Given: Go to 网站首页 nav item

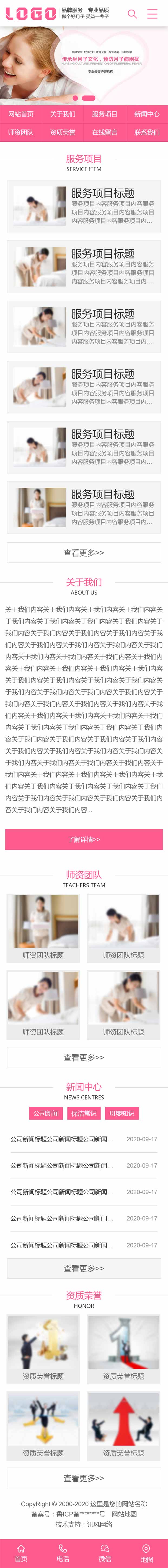Looking at the screenshot, I should [21, 114].
